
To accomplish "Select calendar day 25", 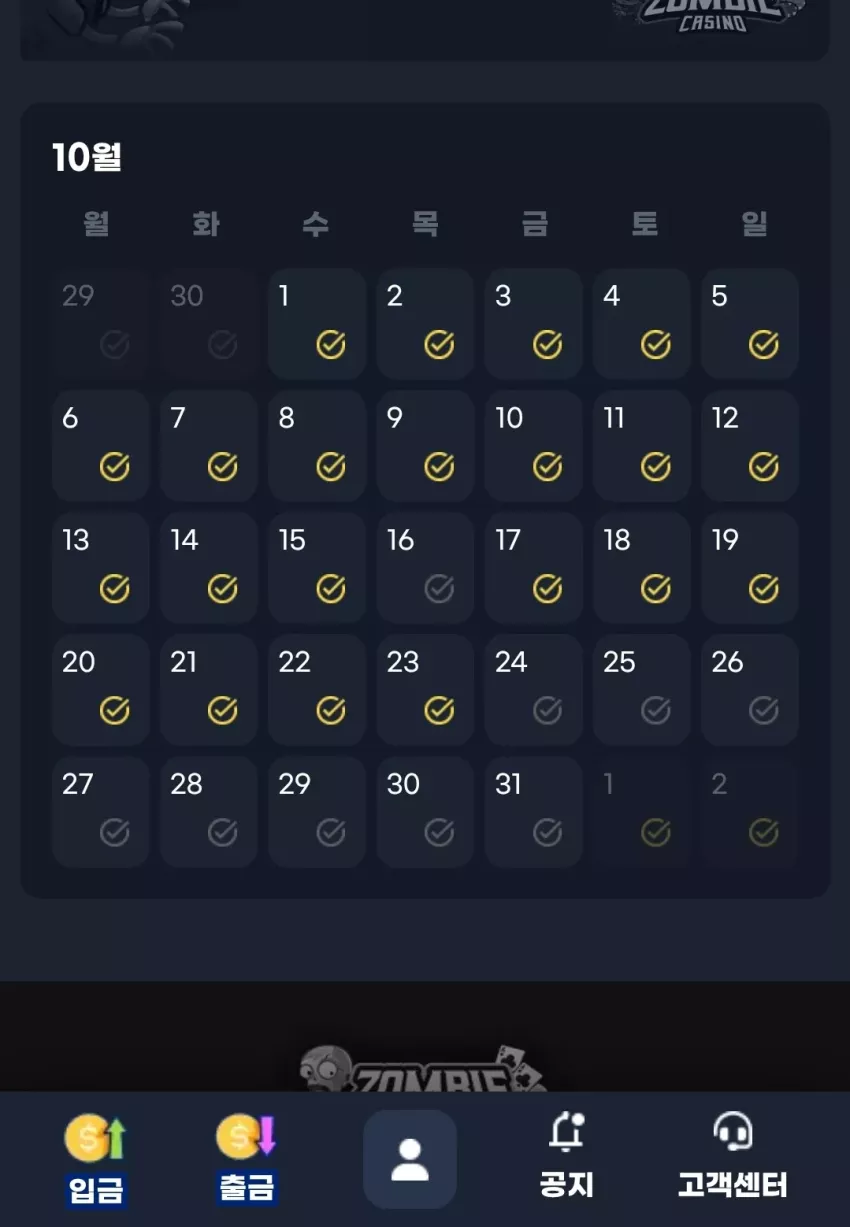I will pyautogui.click(x=642, y=690).
